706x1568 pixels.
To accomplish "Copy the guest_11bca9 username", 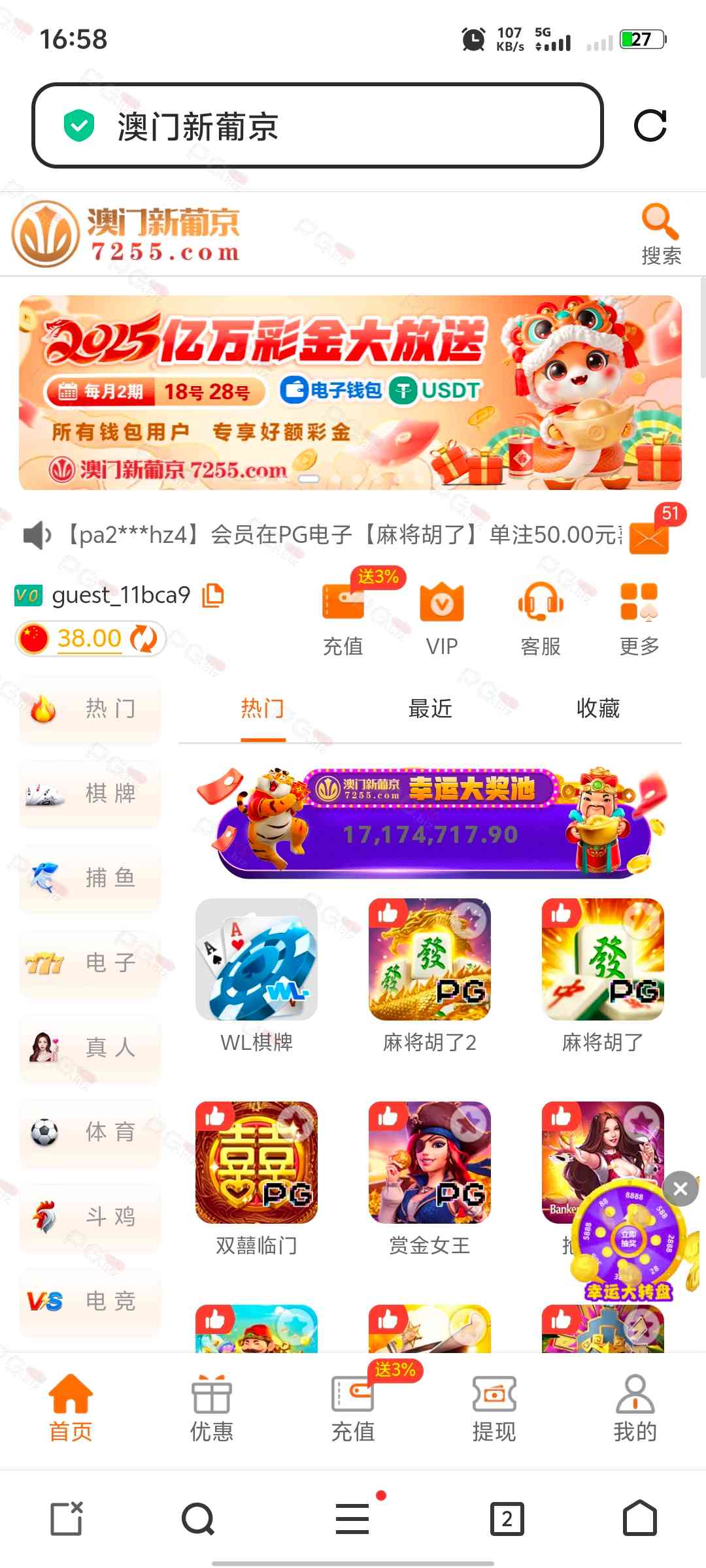I will click(x=213, y=595).
